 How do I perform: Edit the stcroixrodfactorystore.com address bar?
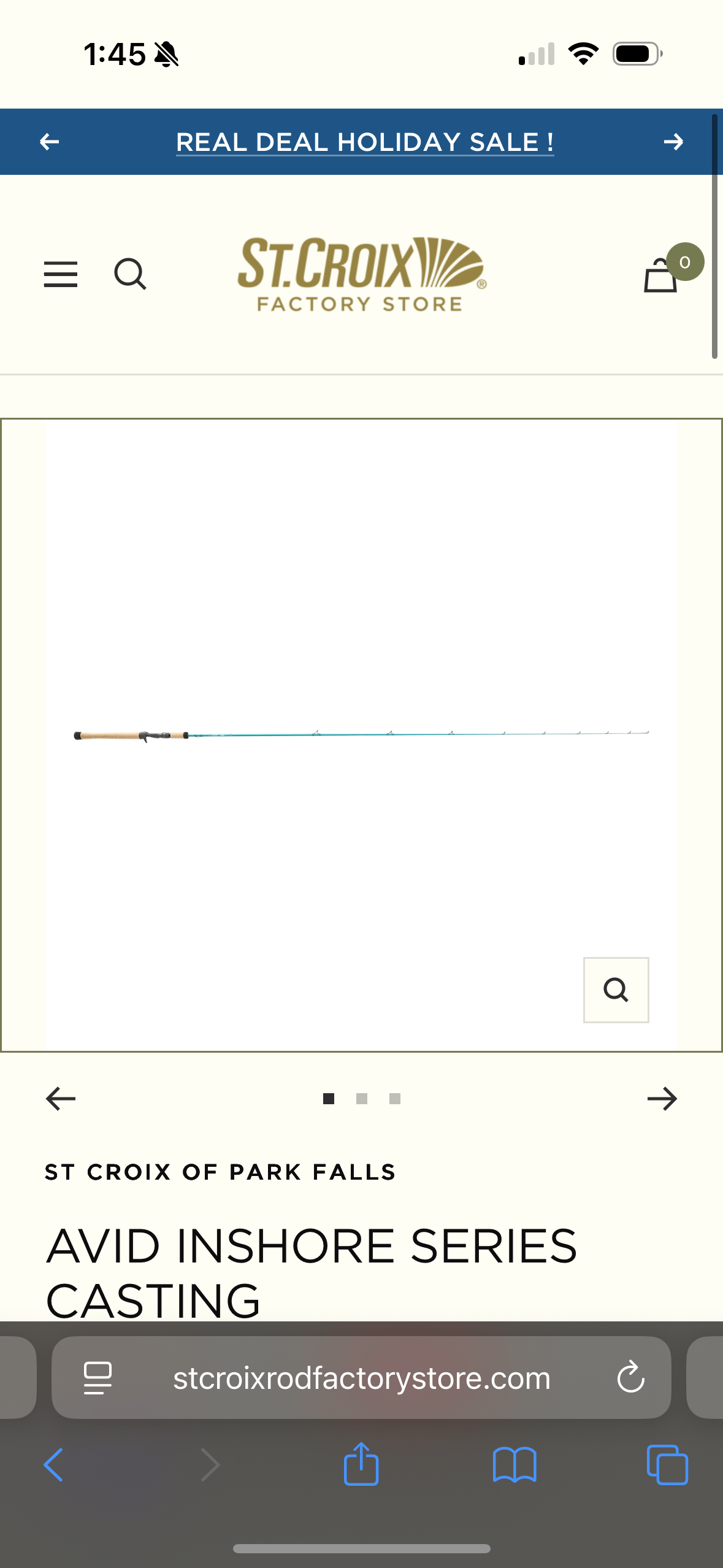point(362,1378)
